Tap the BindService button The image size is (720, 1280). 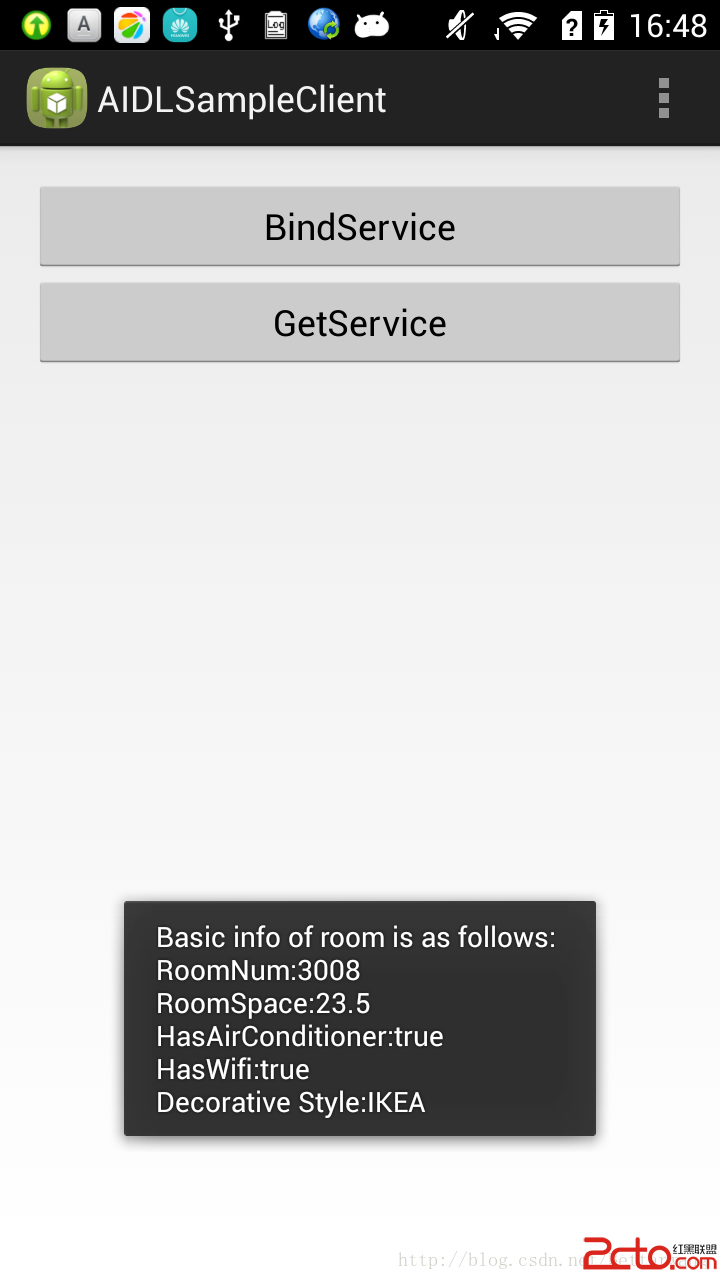(x=360, y=227)
